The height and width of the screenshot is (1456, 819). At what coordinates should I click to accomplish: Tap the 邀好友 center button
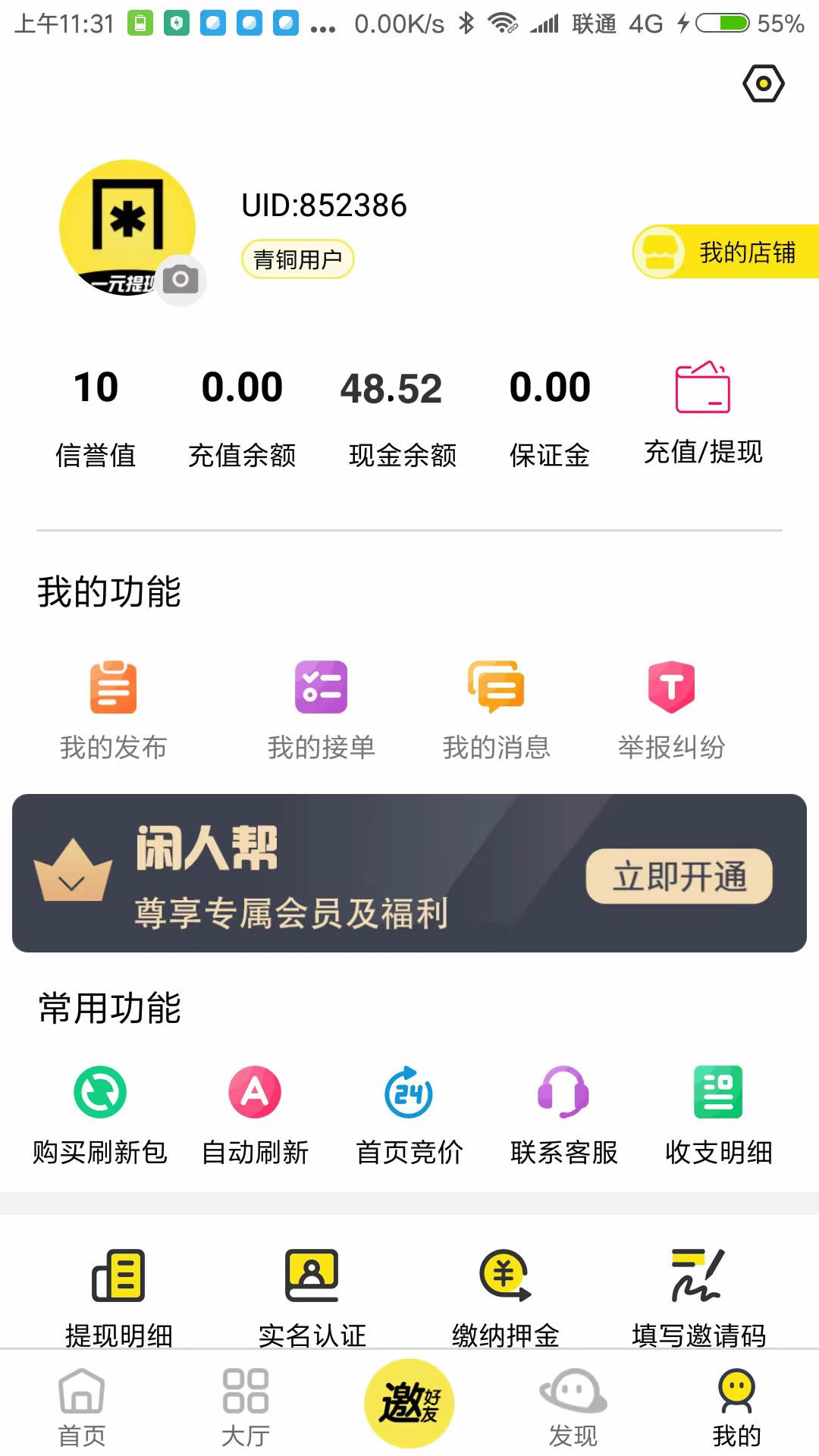[x=409, y=1403]
